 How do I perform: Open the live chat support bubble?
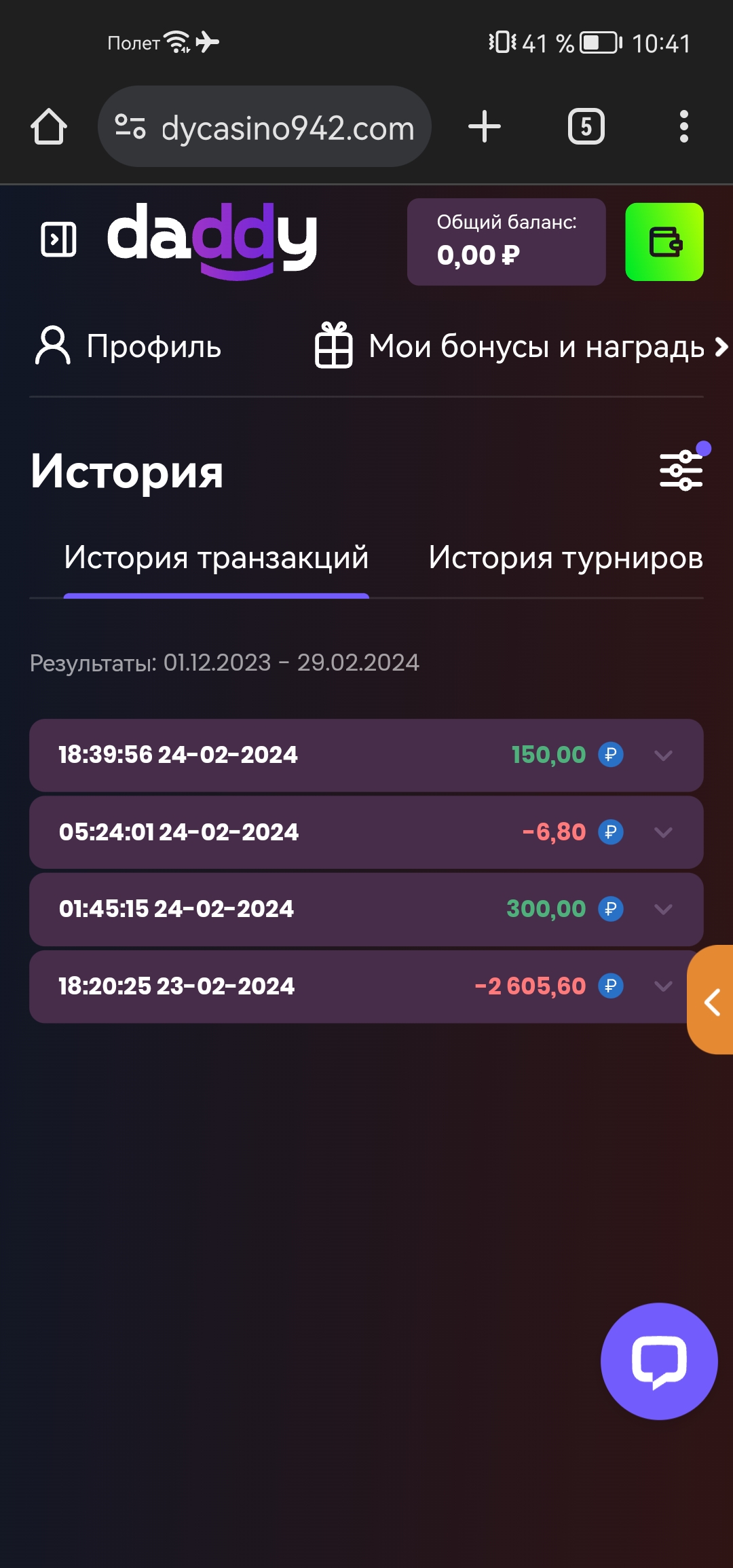point(659,1361)
